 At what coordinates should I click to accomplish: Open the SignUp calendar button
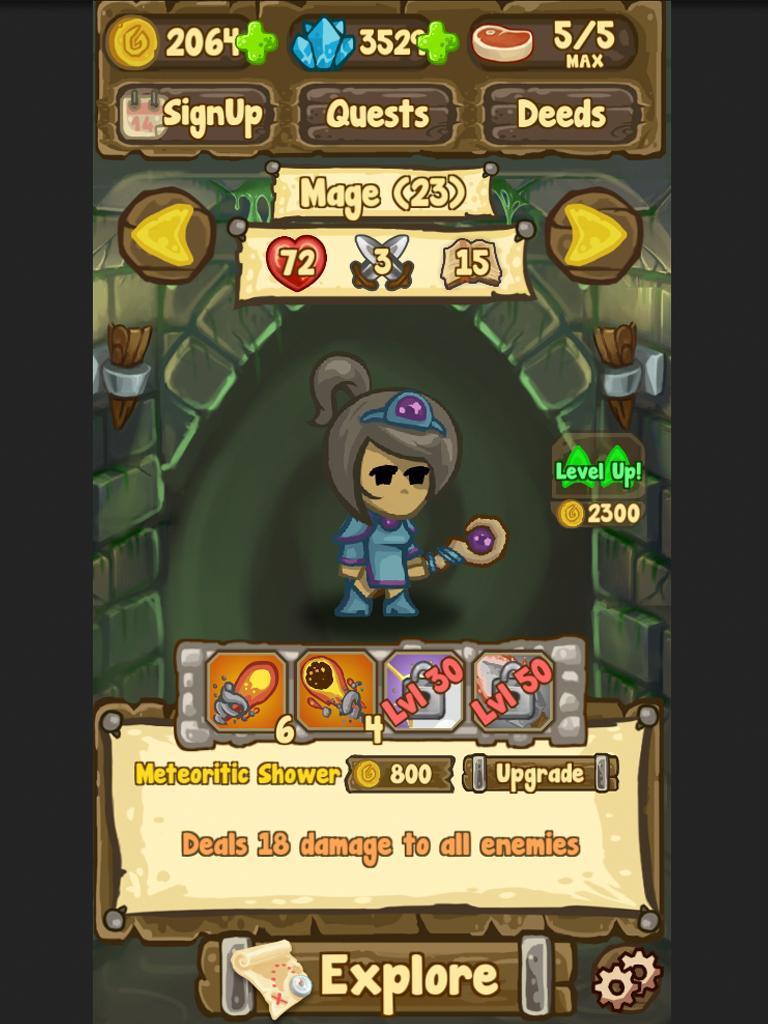(195, 114)
